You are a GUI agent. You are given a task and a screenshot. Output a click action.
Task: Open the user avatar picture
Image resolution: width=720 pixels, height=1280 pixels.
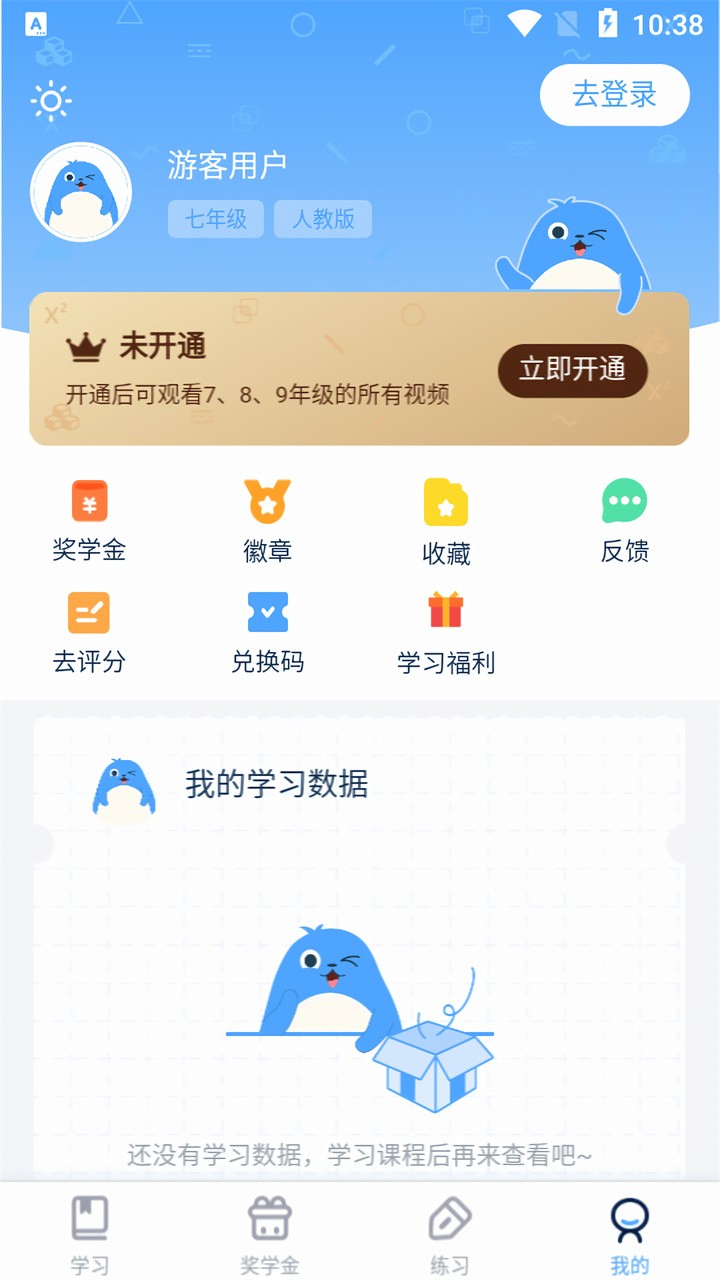(81, 191)
